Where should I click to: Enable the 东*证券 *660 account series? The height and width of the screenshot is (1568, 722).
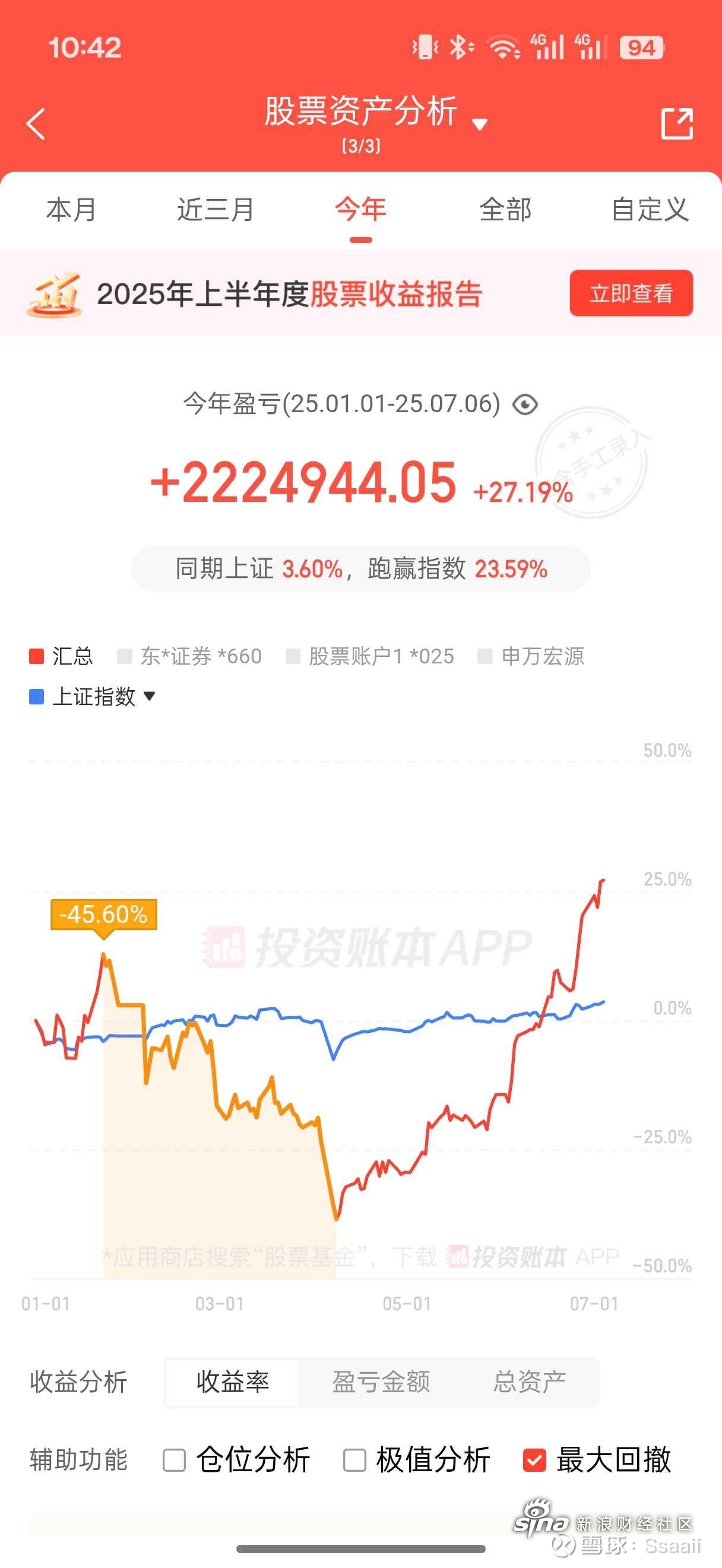click(x=190, y=656)
